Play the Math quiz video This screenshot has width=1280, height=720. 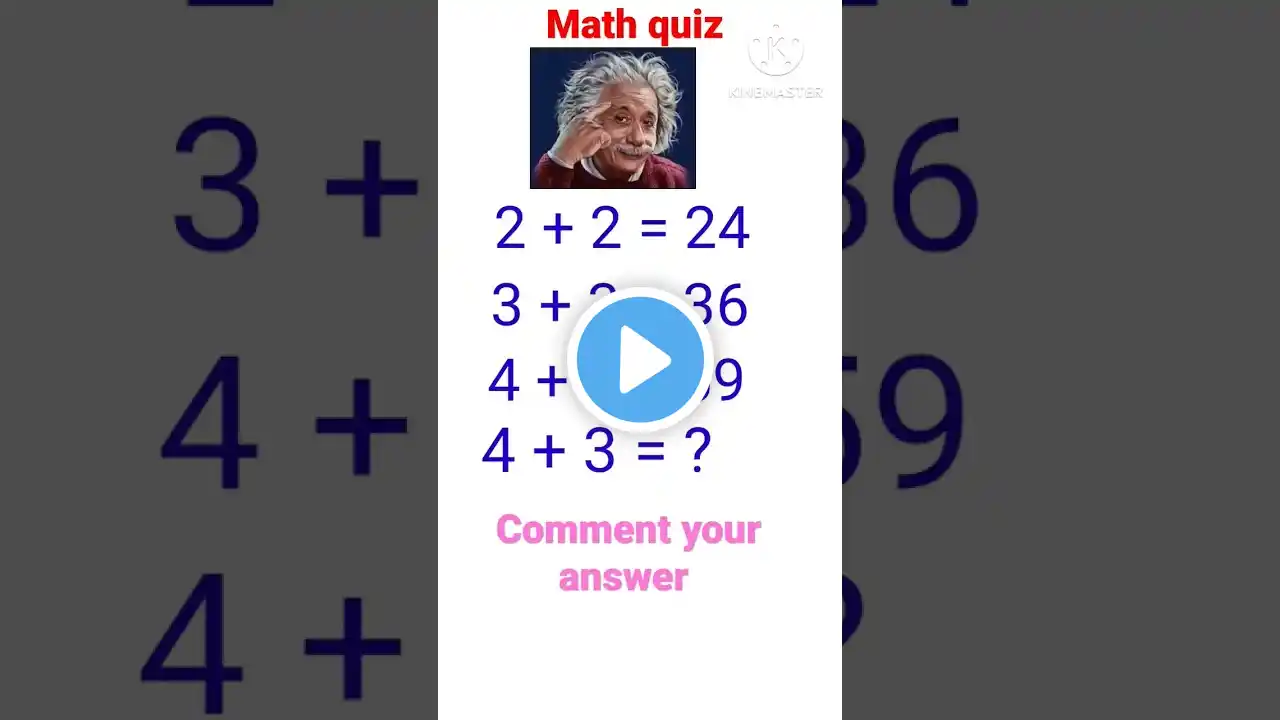(x=640, y=360)
